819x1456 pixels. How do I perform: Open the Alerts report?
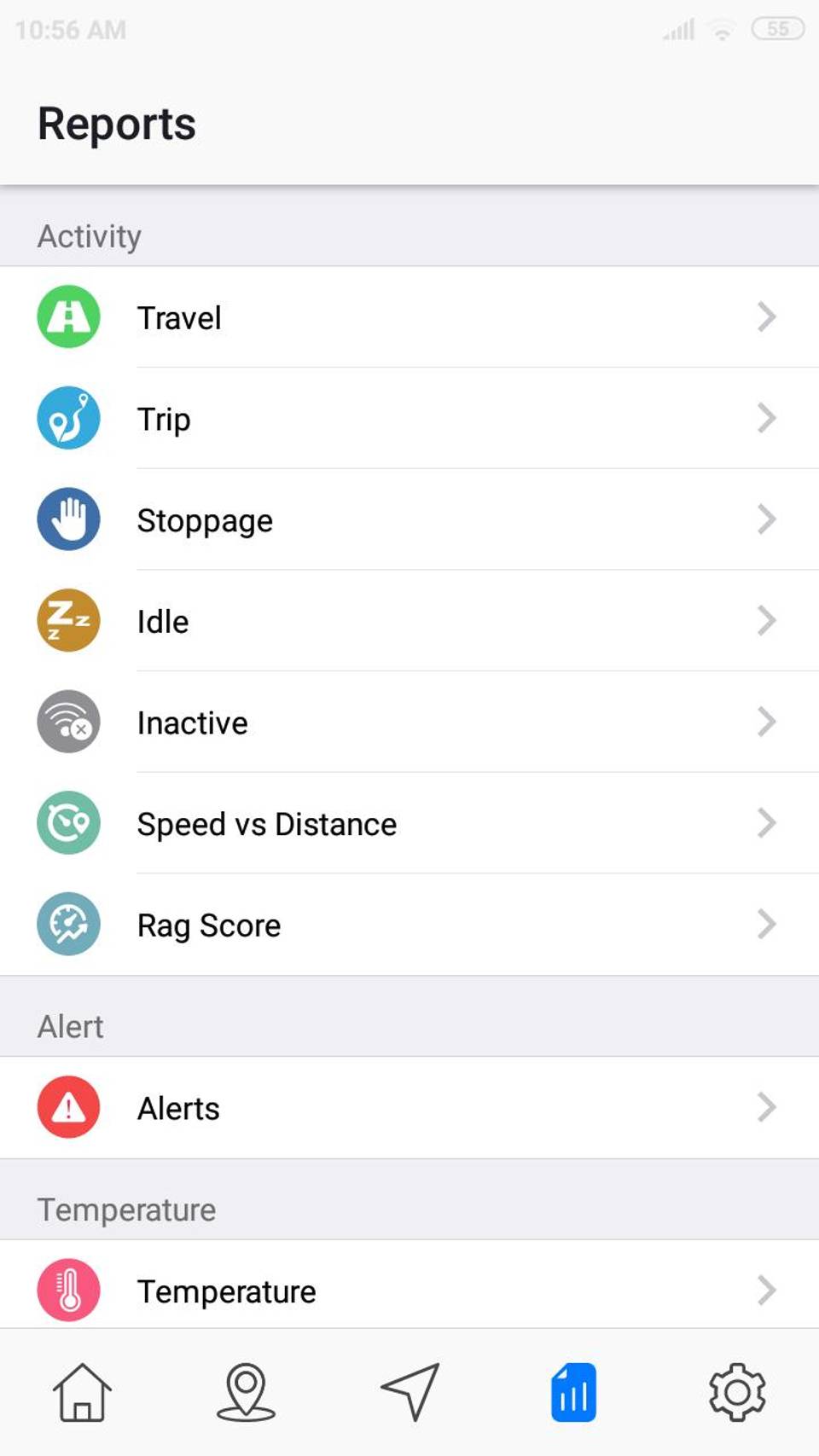[x=409, y=1108]
